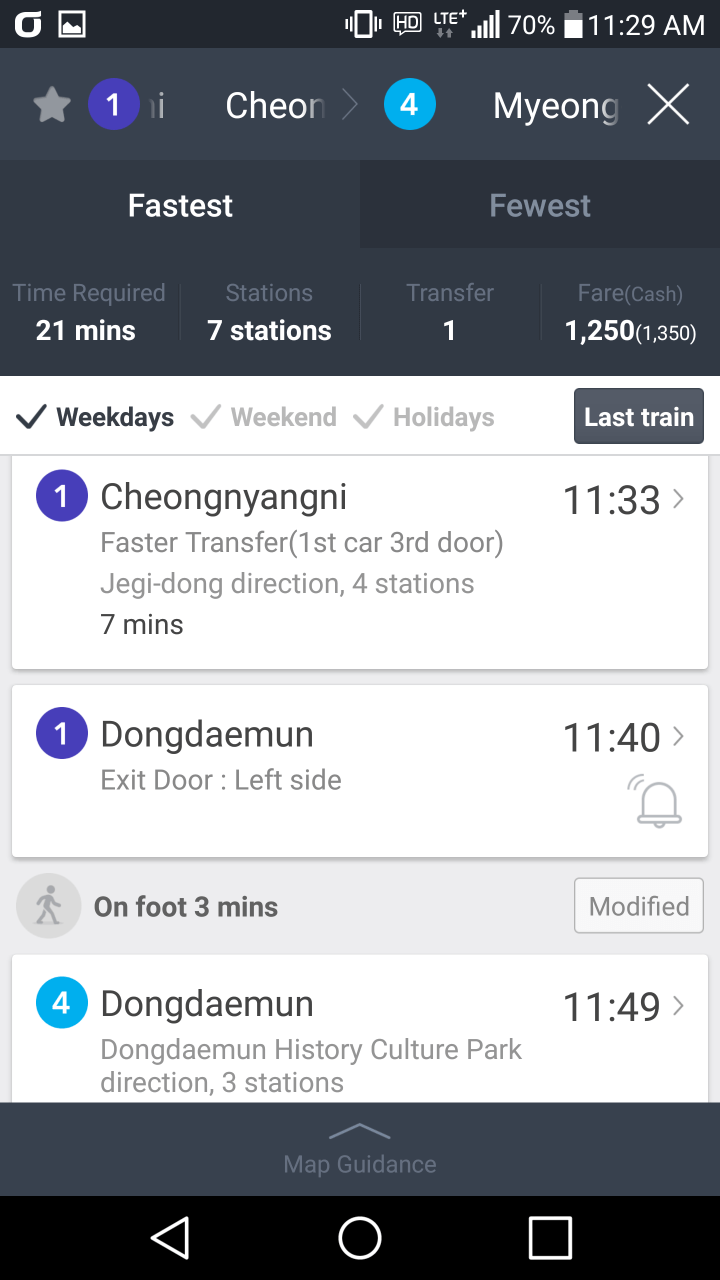Select the Weekend schedule
720x1280 pixels.
pyautogui.click(x=265, y=417)
